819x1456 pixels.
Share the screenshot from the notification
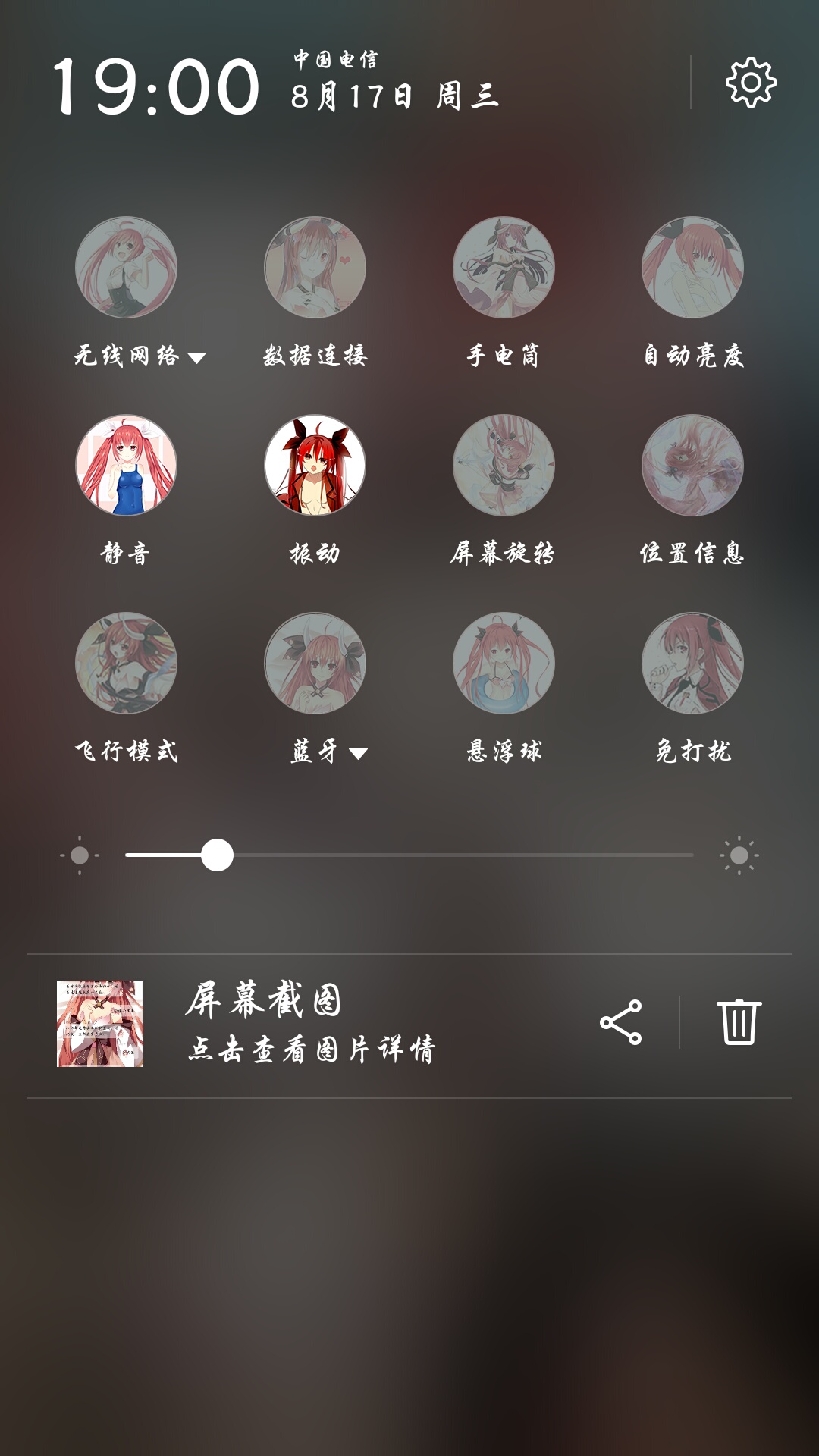[621, 1022]
